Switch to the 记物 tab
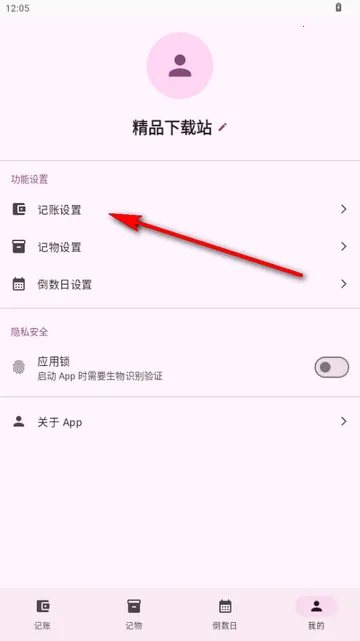This screenshot has height=641, width=360. pos(134,614)
